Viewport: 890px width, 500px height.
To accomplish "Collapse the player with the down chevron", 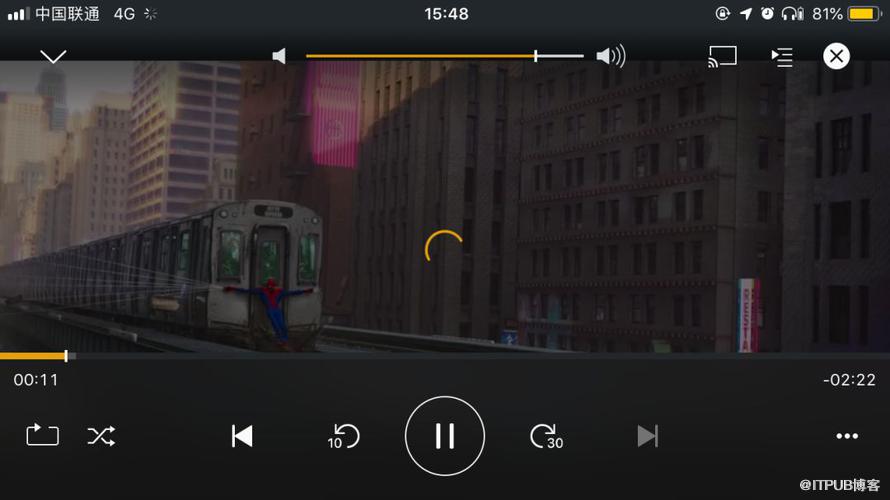I will coord(53,57).
